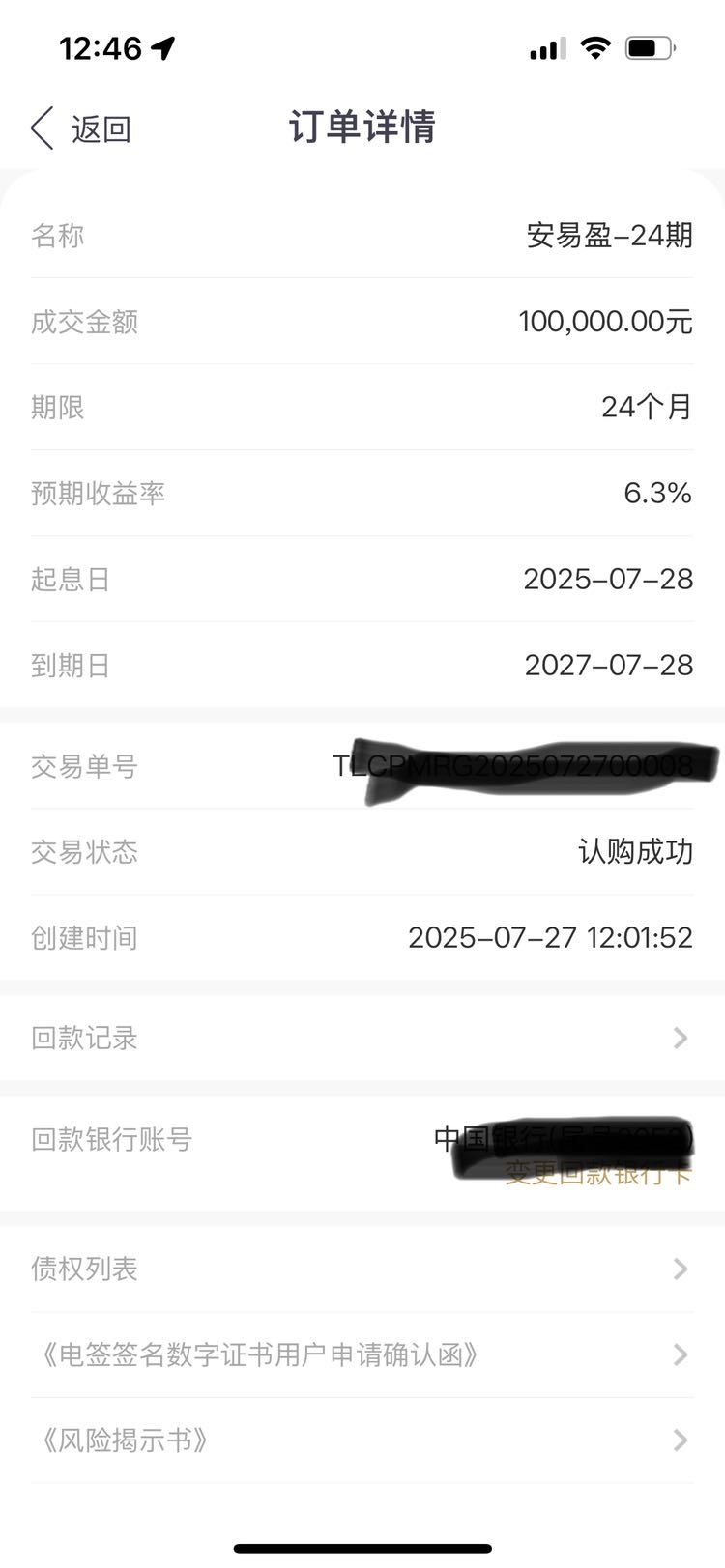The height and width of the screenshot is (1568, 725).
Task: Open the 回款记录 row
Action: pos(362,1038)
